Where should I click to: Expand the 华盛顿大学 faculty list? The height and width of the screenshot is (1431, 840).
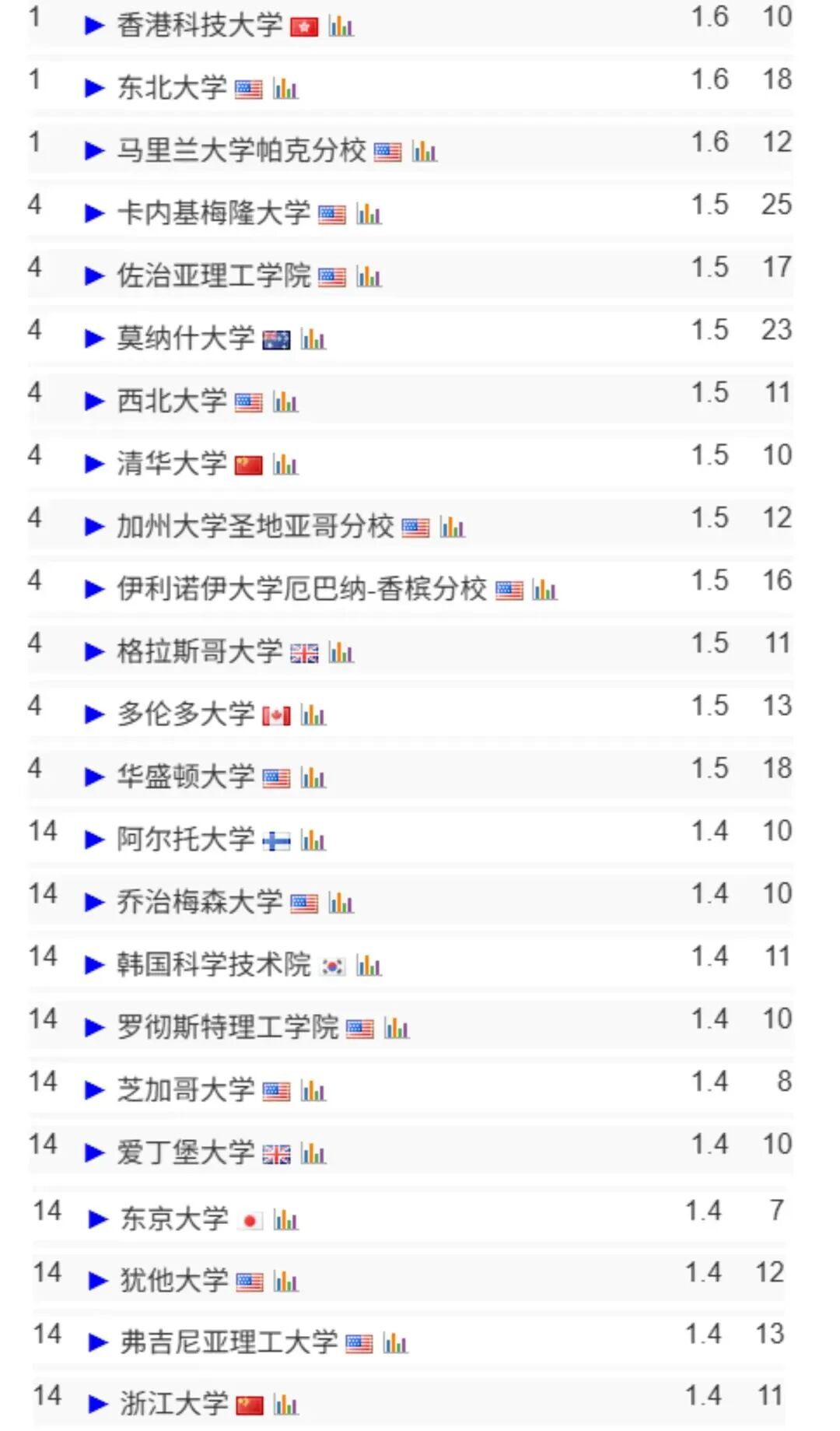point(94,777)
